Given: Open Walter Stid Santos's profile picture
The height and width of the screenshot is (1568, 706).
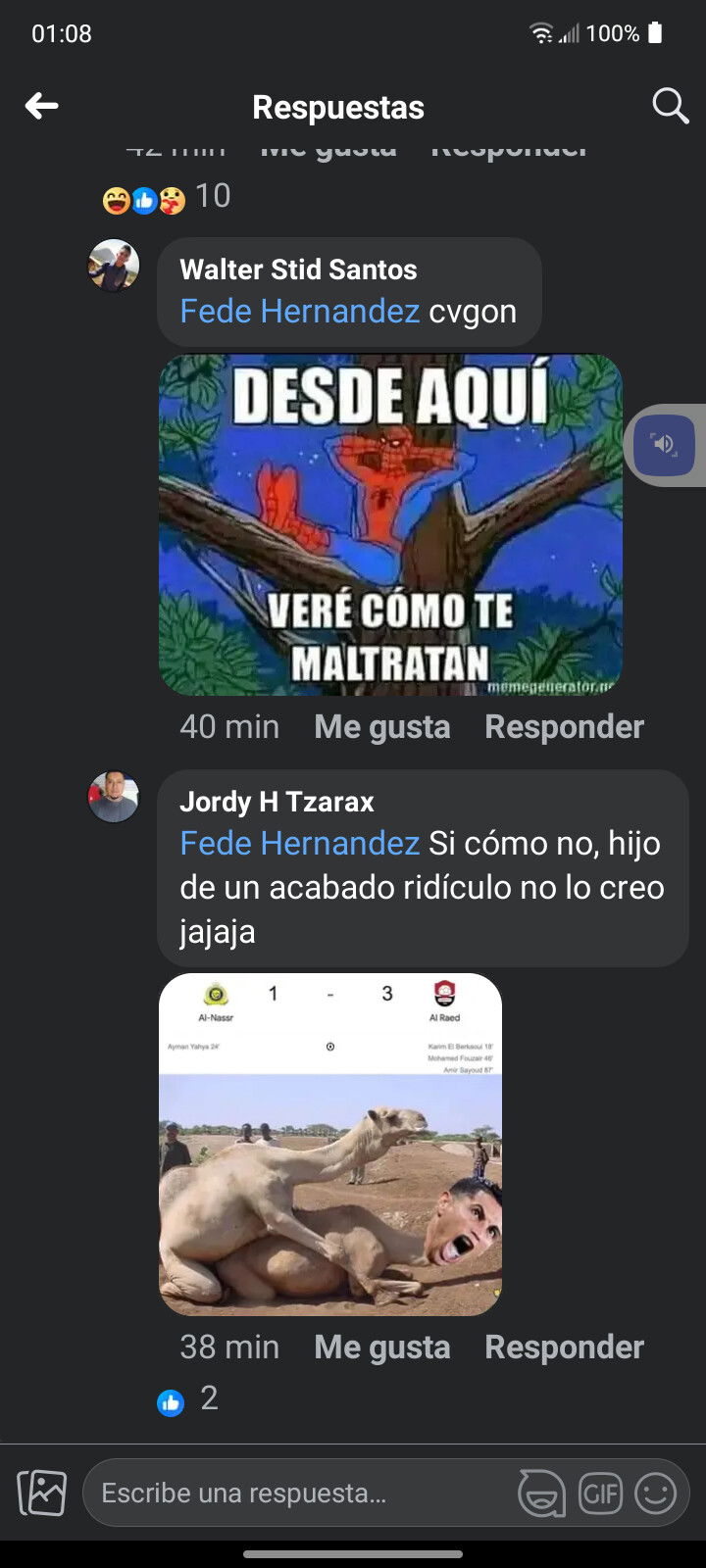Looking at the screenshot, I should (114, 266).
